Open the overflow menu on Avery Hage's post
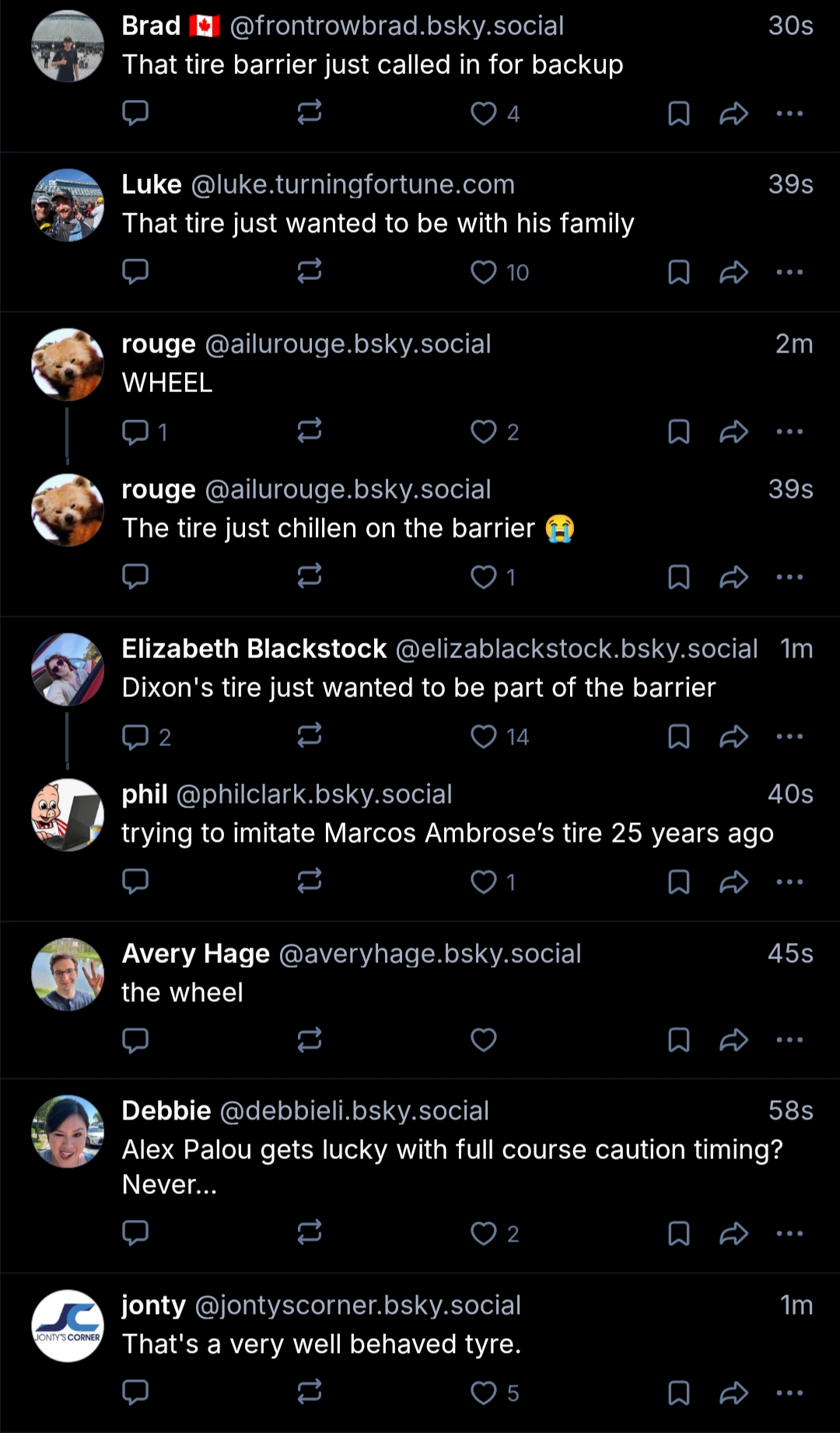840x1433 pixels. click(789, 1040)
